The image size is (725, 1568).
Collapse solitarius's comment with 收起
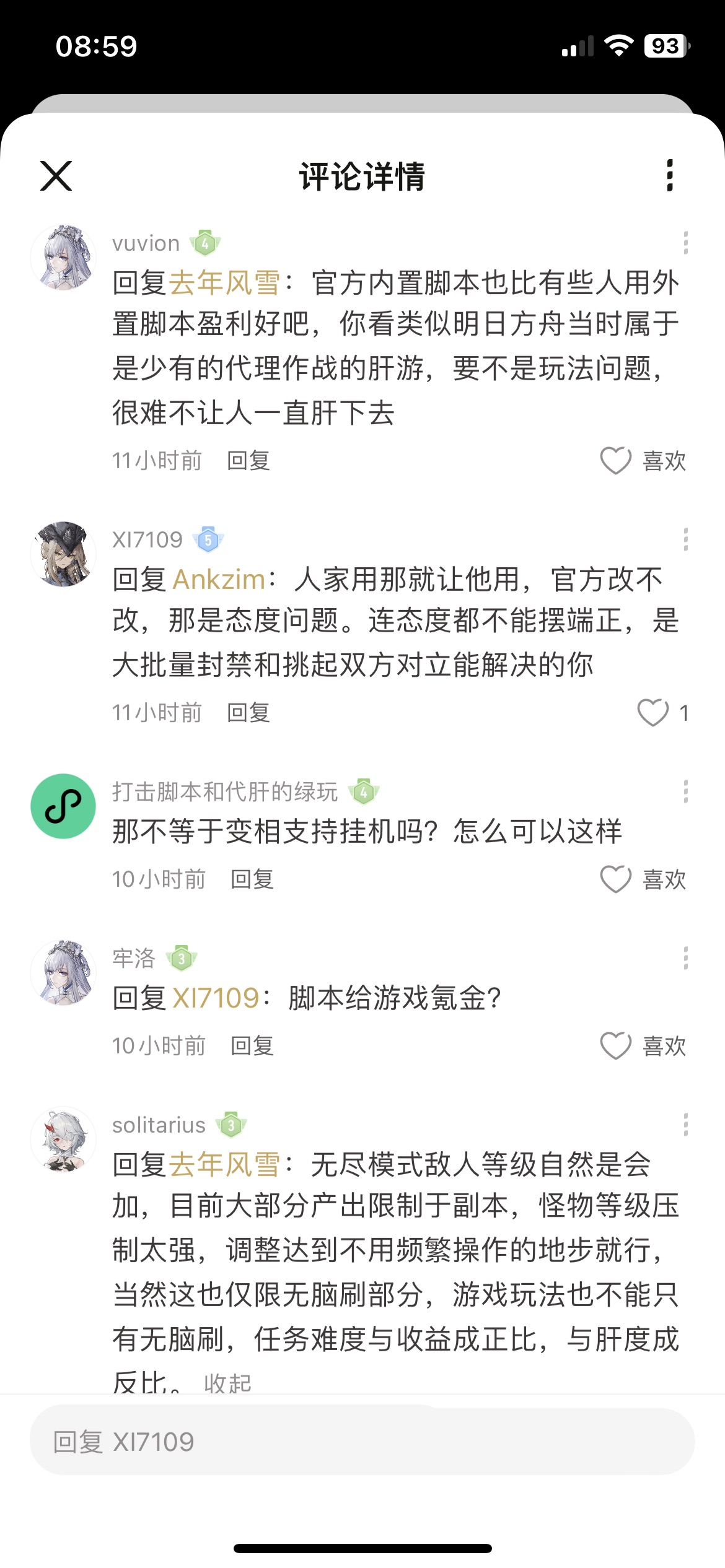227,1383
